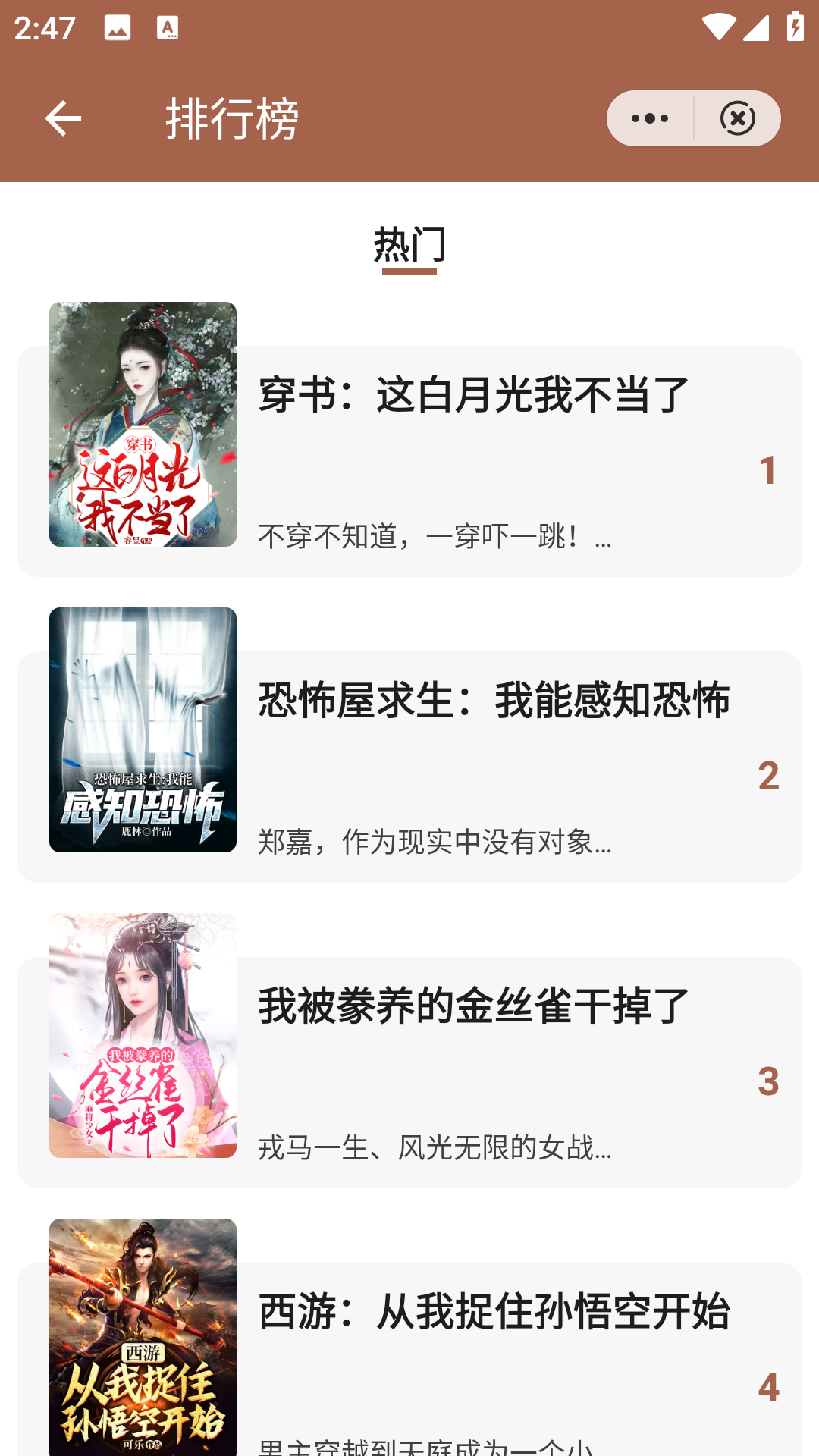Open the three-dot more options menu
The width and height of the screenshot is (819, 1456).
point(648,118)
